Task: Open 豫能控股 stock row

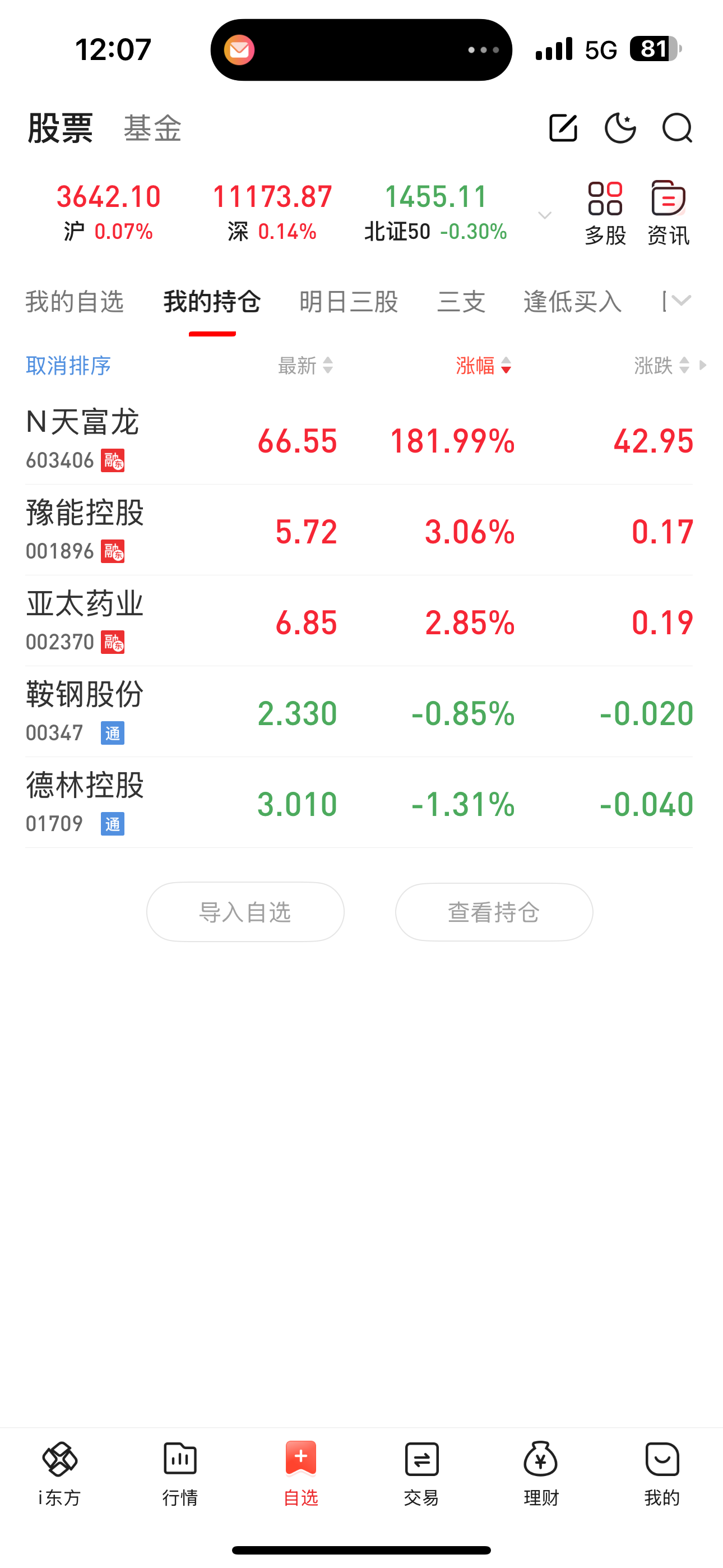Action: (x=359, y=530)
